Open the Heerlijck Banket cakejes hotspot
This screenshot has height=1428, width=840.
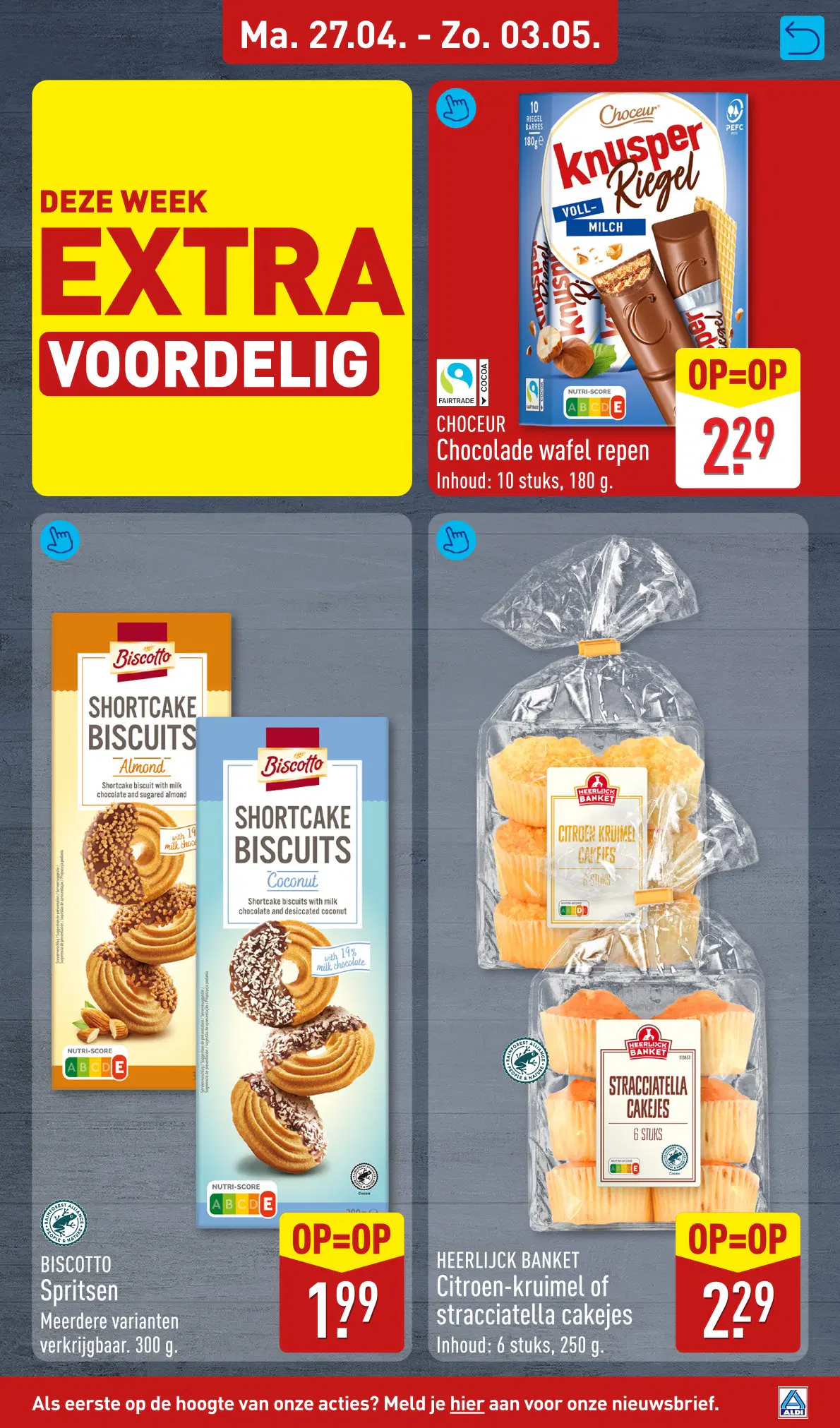[456, 541]
